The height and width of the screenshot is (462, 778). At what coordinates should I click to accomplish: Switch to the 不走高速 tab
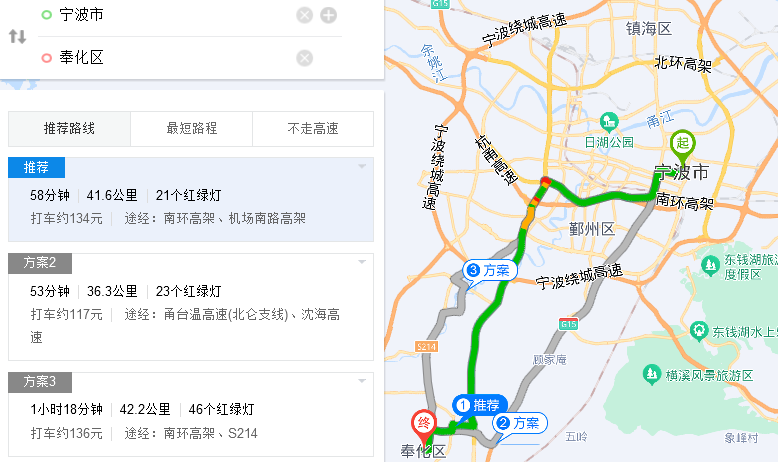point(312,129)
